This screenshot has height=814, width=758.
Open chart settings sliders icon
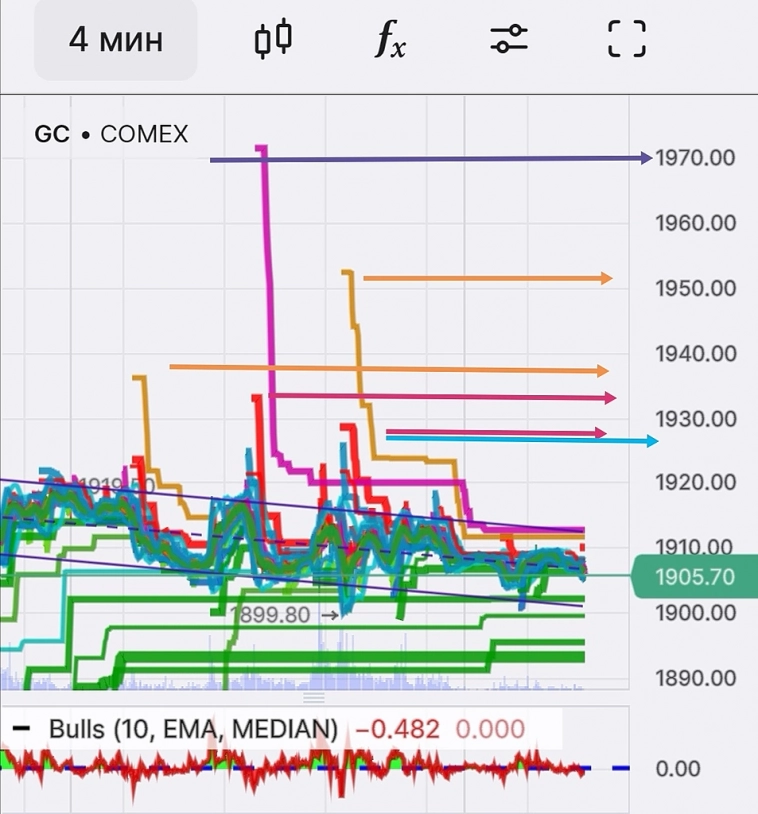point(509,40)
